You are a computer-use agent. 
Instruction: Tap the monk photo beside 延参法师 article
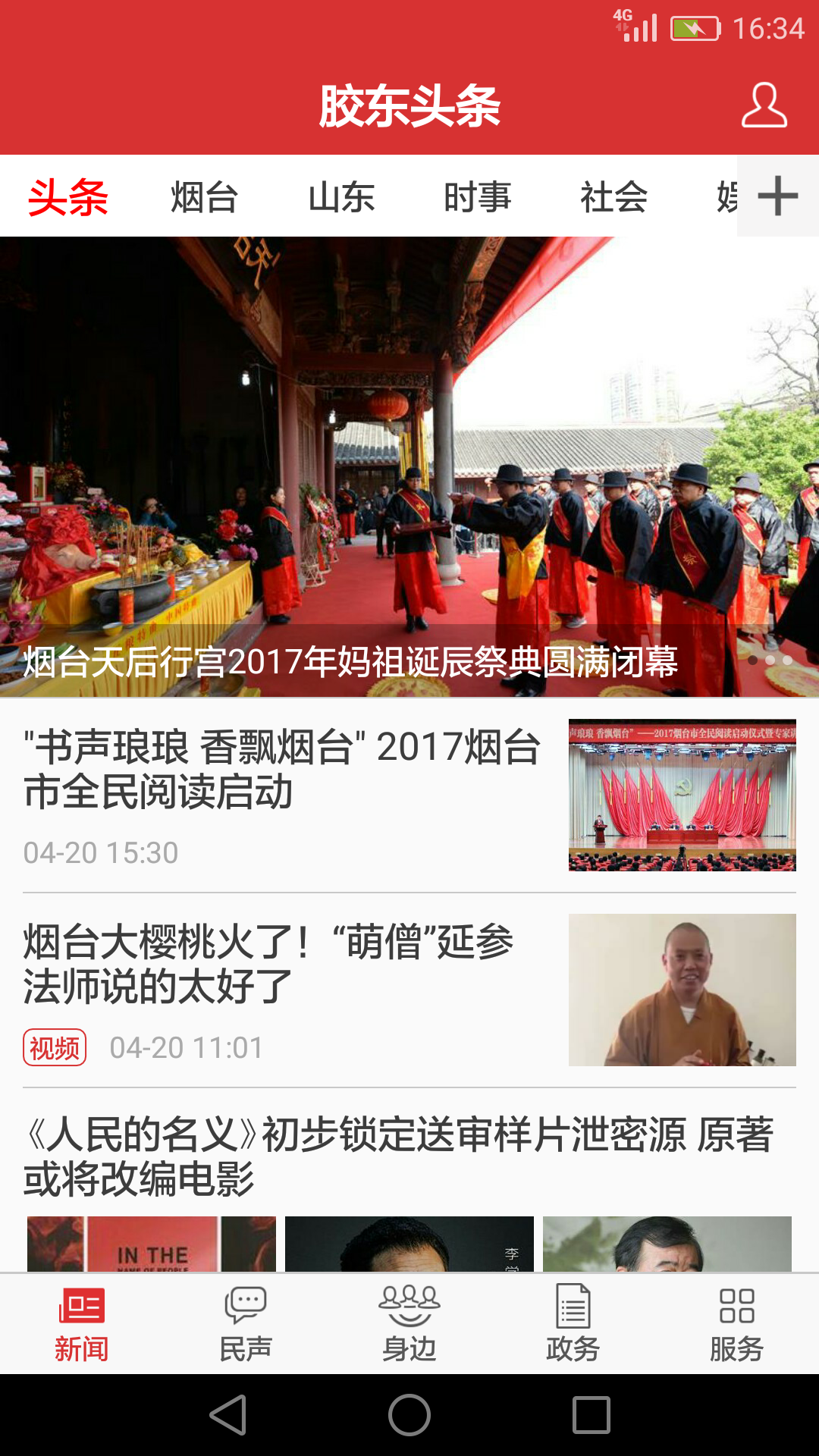pos(681,990)
